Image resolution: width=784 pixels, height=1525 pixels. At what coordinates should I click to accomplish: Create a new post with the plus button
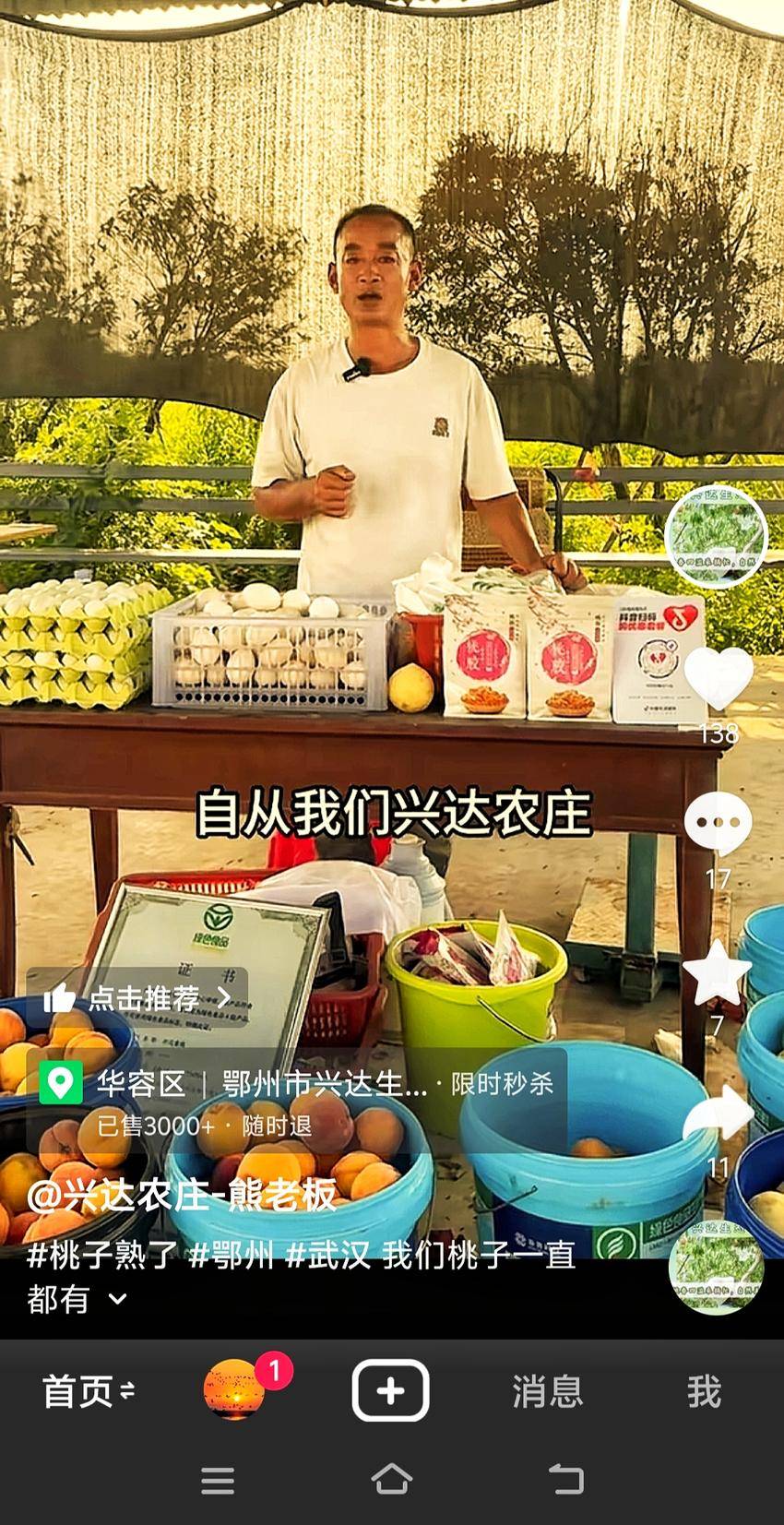pos(390,1389)
